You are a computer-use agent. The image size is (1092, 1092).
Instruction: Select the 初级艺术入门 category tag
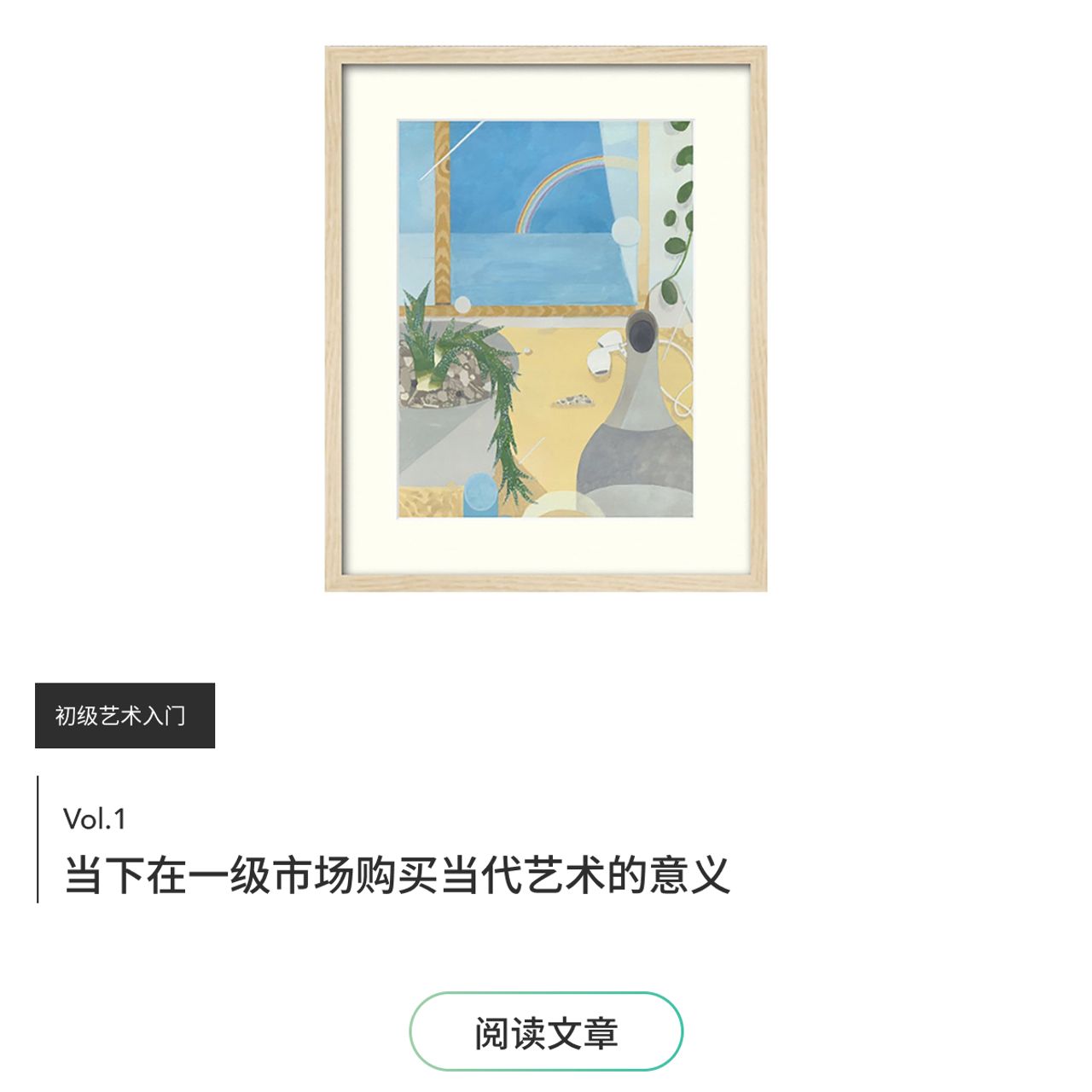click(125, 716)
